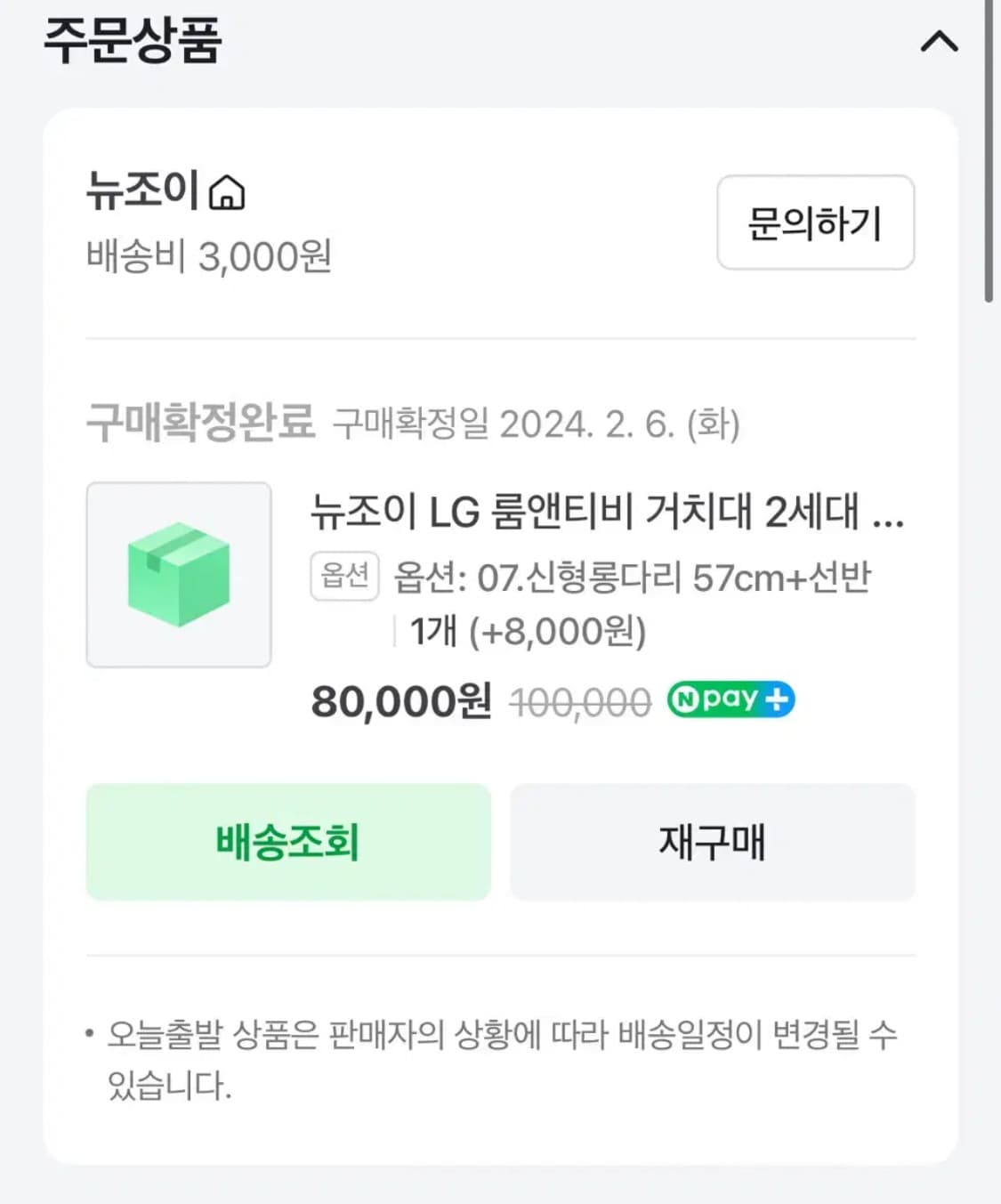Click the 80,000원 discounted price
The height and width of the screenshot is (1204, 1001).
400,701
